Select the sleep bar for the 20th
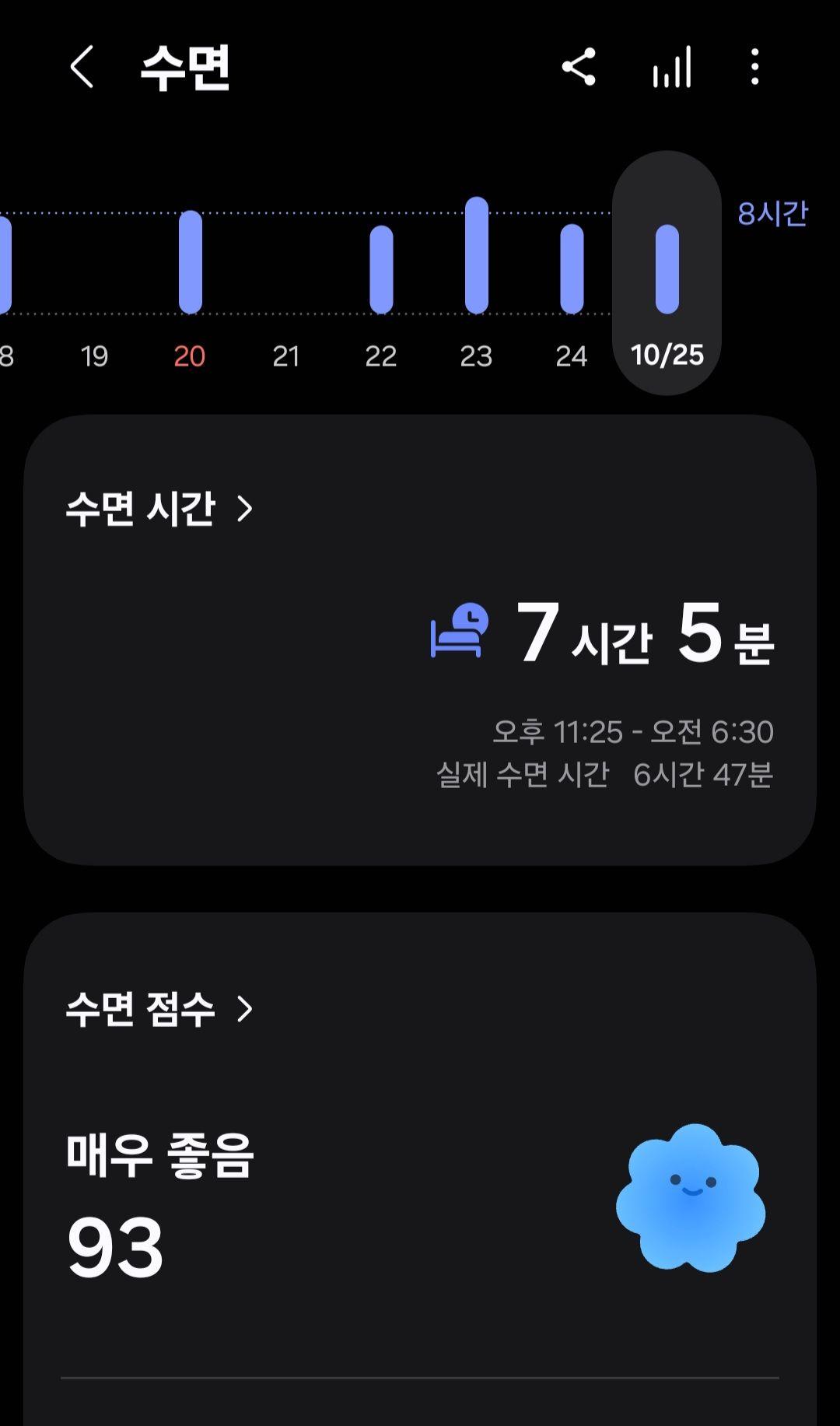Screen dimensions: 840x1426 (x=190, y=262)
